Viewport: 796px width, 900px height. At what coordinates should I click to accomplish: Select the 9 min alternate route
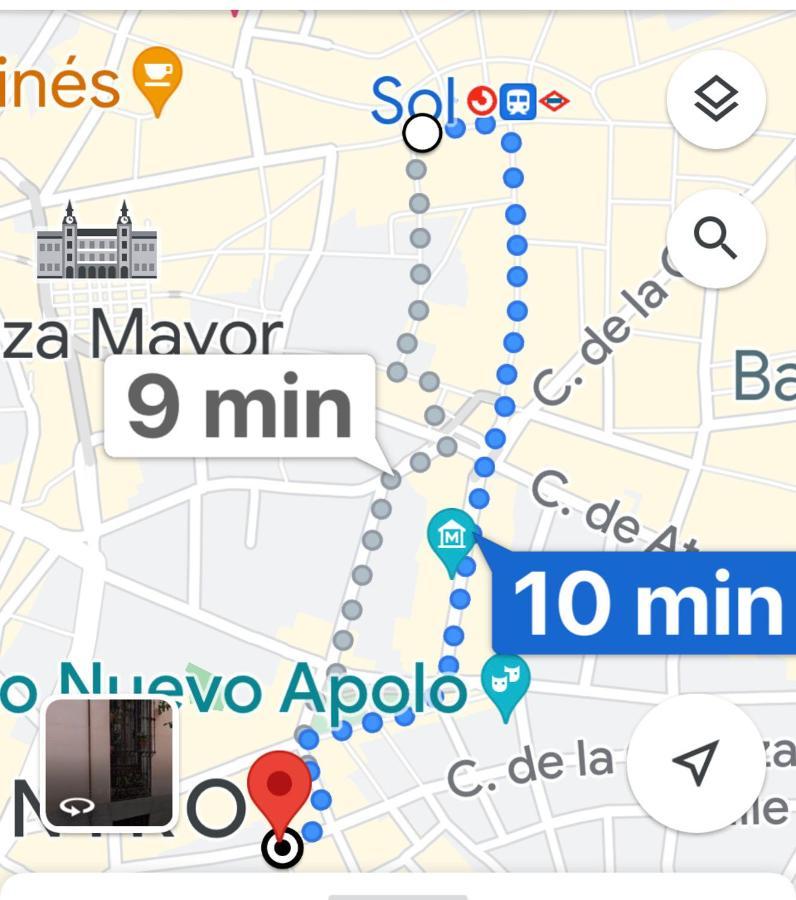[x=241, y=409]
